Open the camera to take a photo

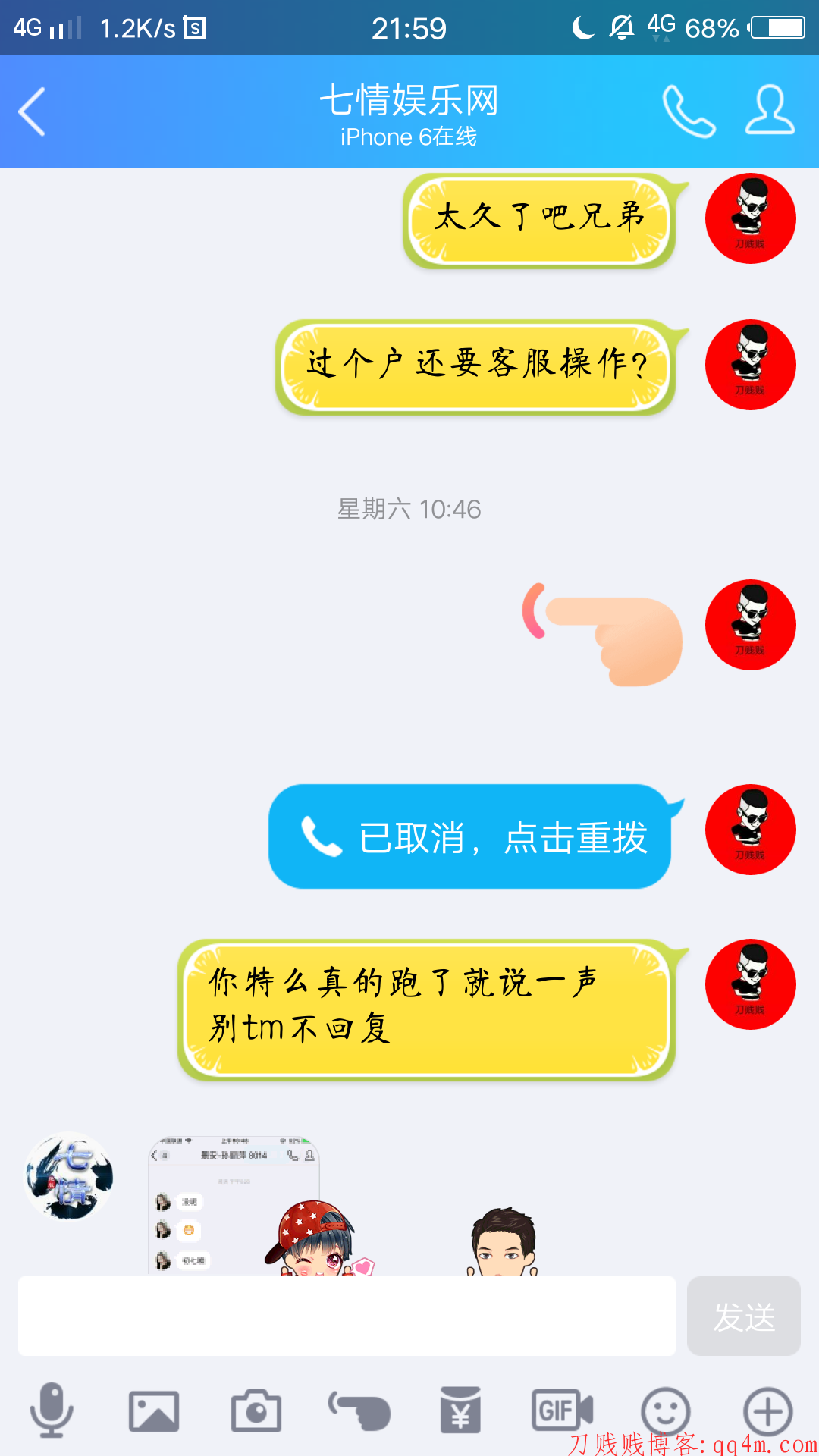[x=256, y=1410]
